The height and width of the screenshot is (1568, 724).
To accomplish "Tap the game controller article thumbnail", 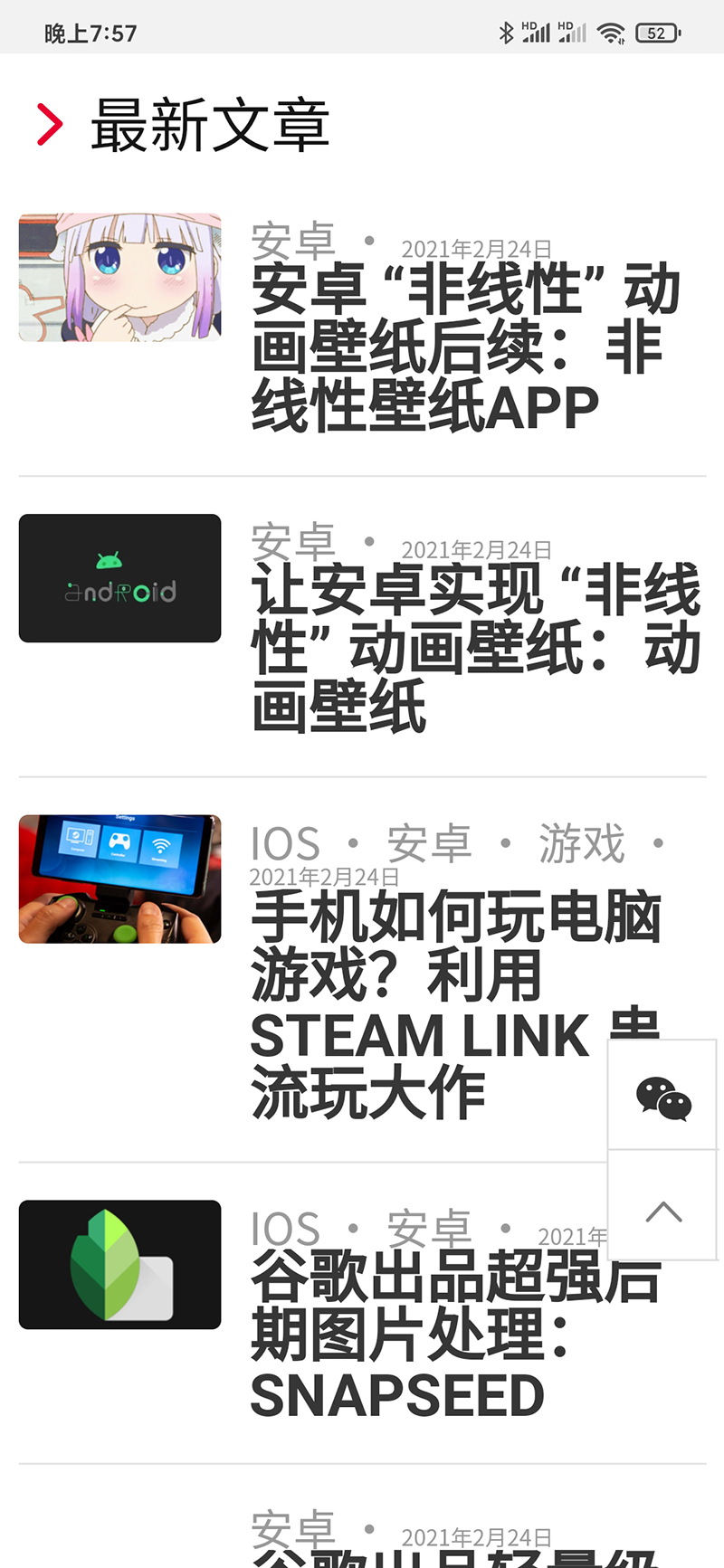I will coord(119,879).
